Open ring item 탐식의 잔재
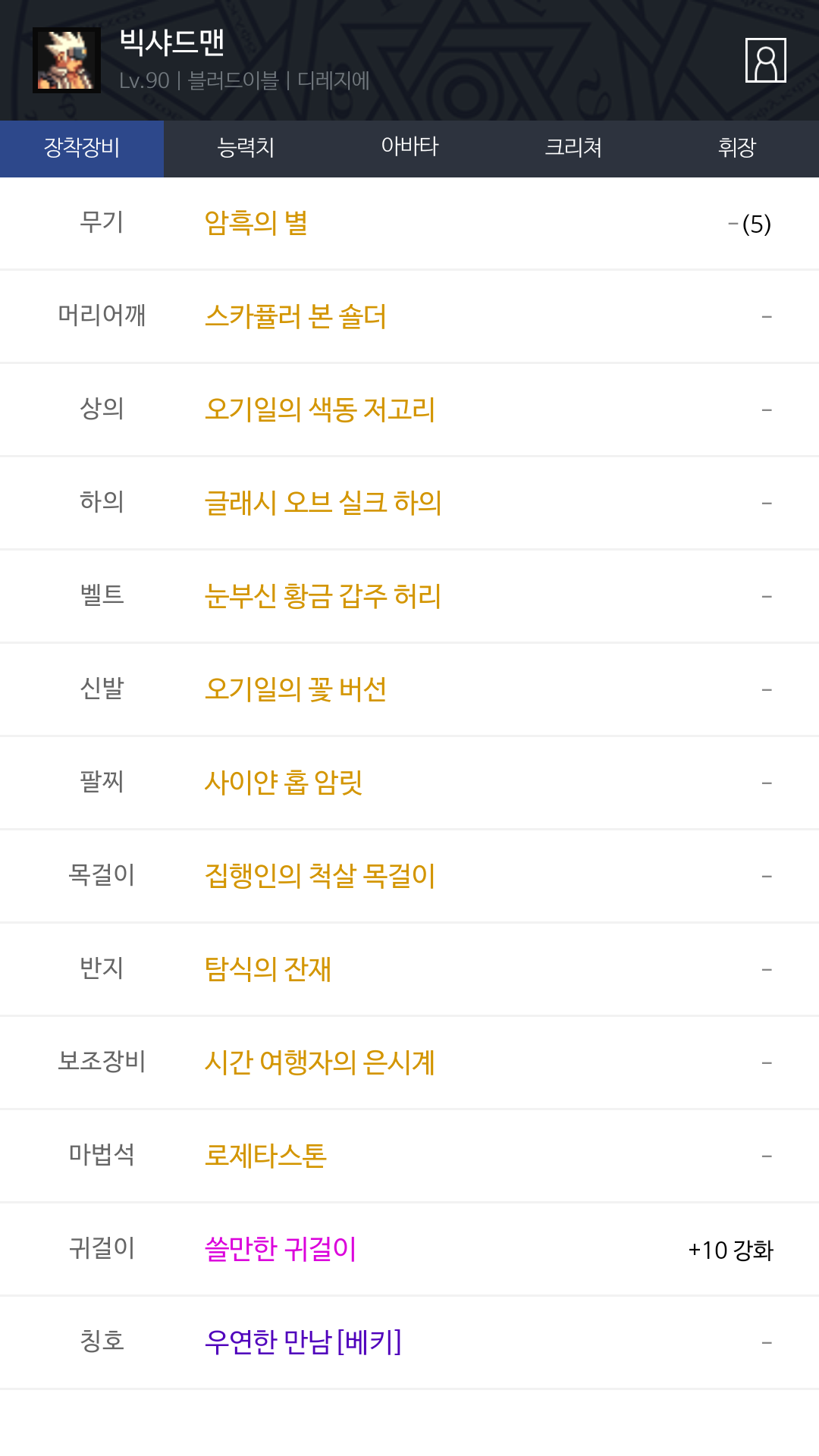This screenshot has height=1456, width=819. [x=268, y=969]
